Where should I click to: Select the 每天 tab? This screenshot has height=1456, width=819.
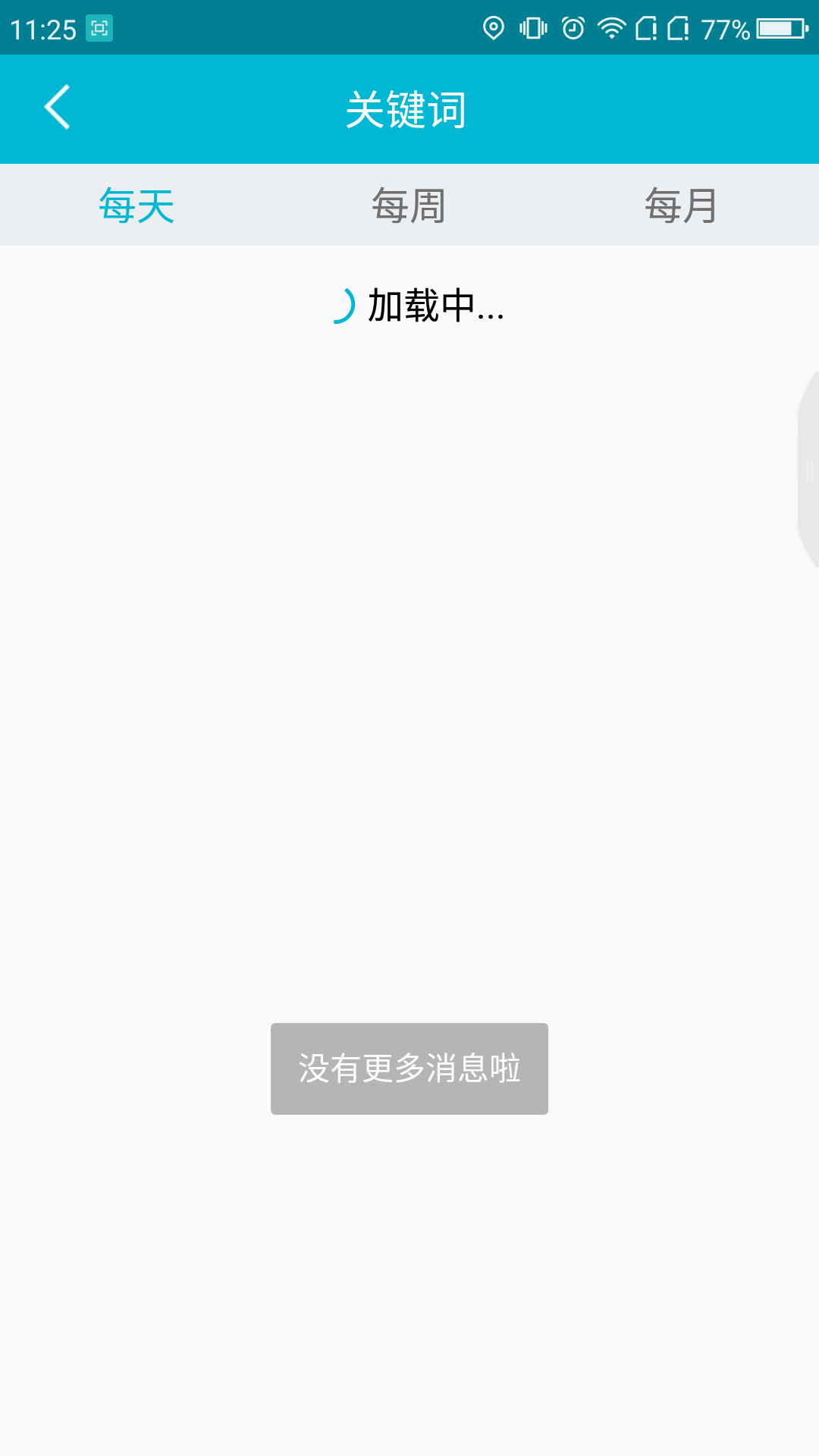click(x=137, y=205)
